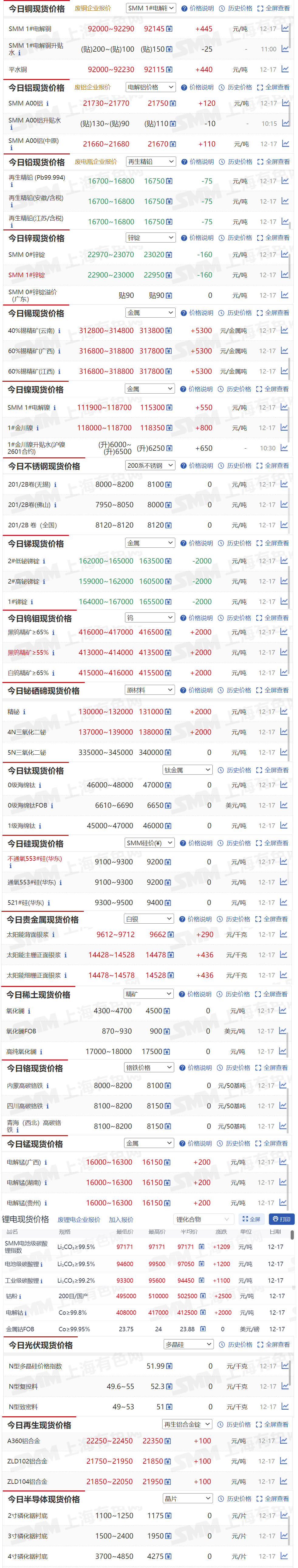Open the 200系不锈钢 dropdown

click(x=150, y=466)
